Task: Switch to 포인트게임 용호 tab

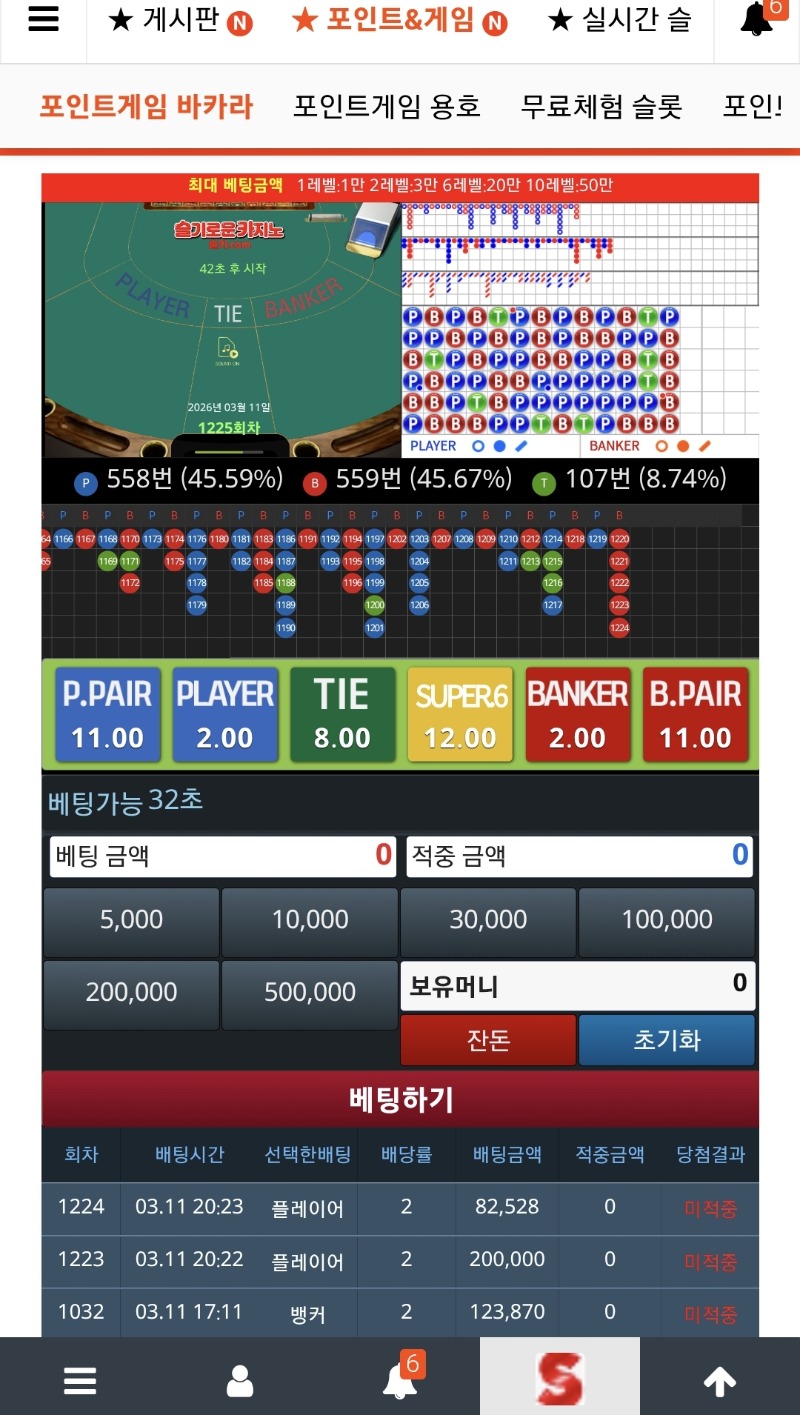Action: pos(386,107)
